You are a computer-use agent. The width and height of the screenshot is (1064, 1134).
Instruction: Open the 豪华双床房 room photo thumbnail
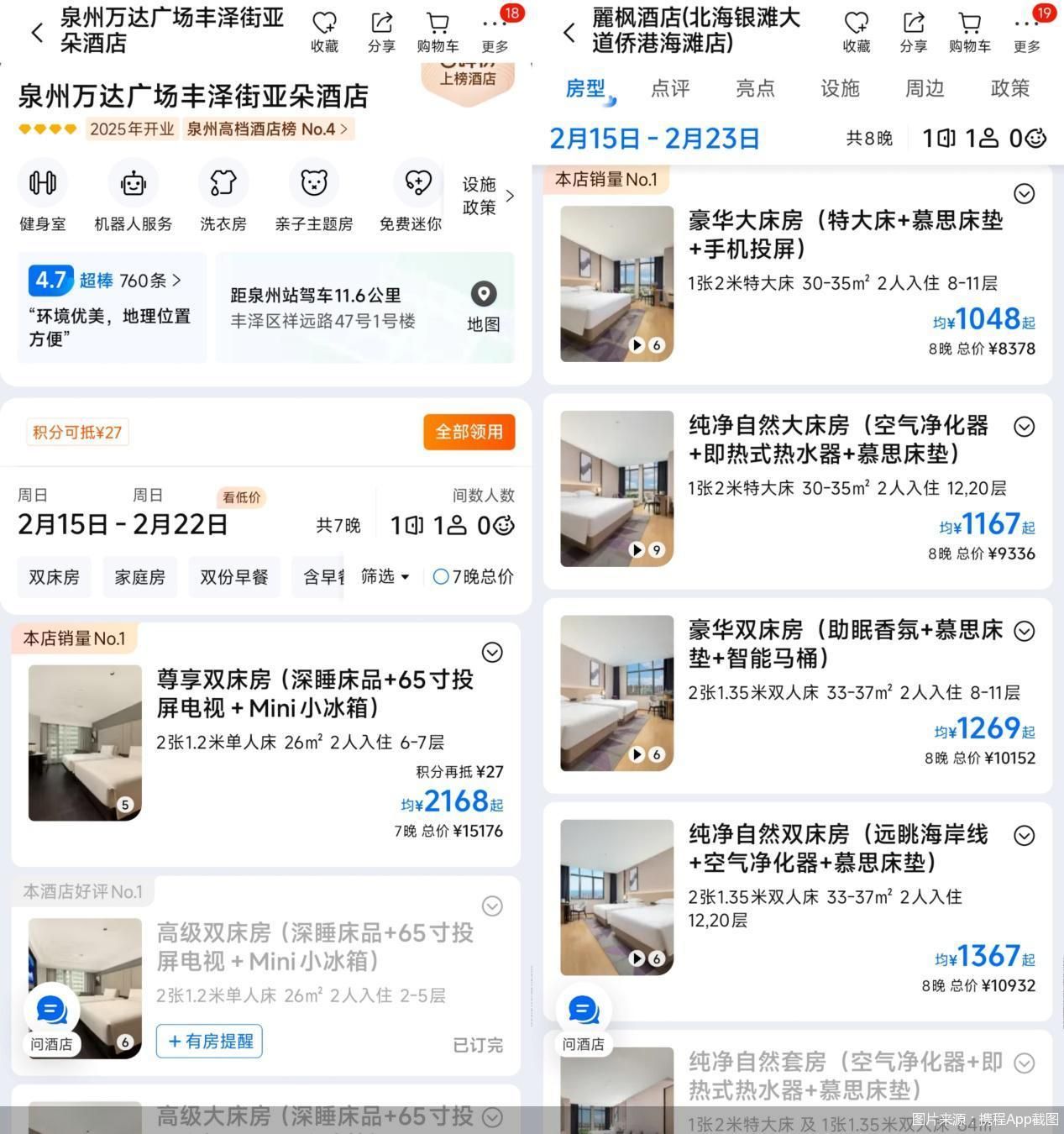616,693
